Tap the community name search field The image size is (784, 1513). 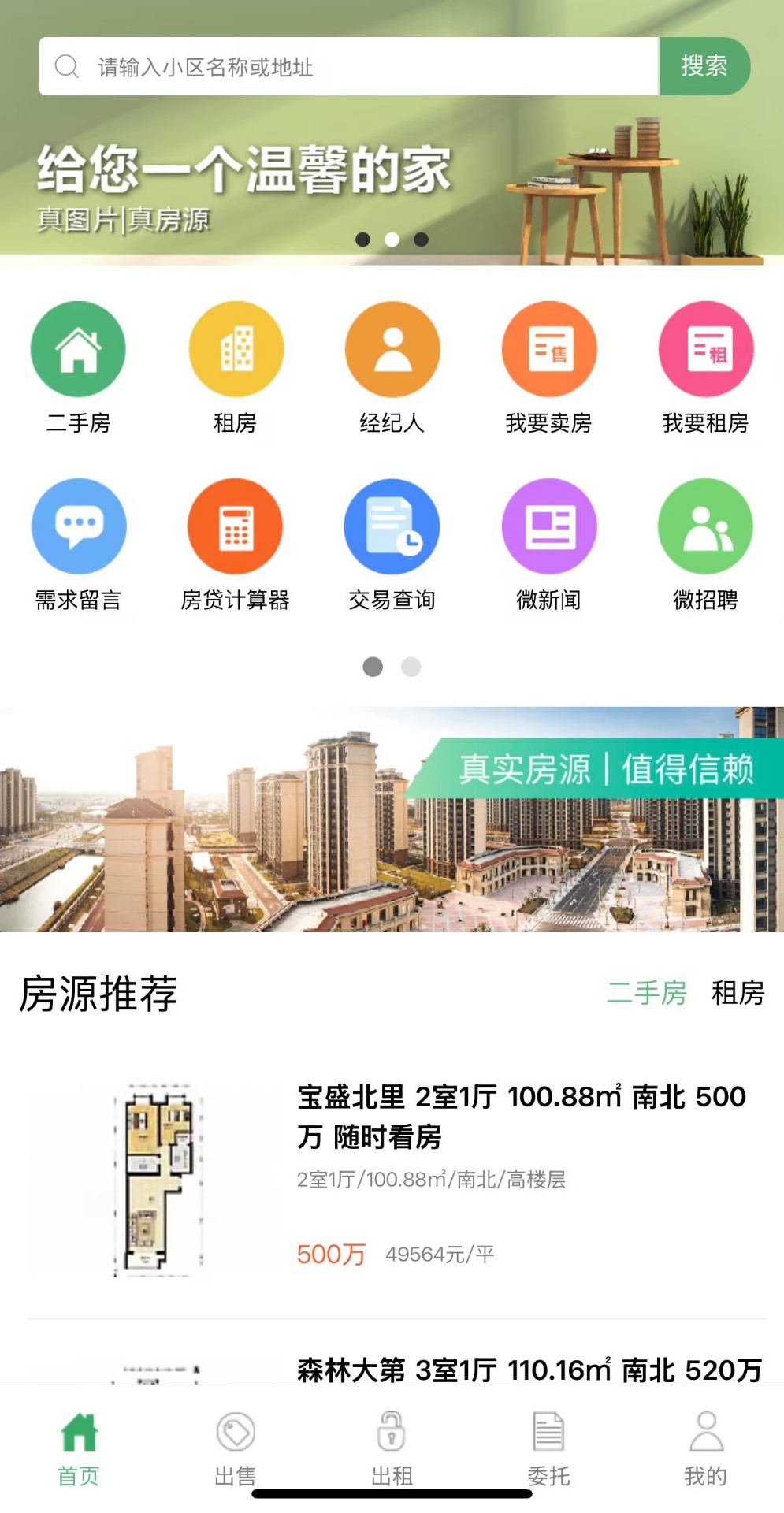pos(349,66)
